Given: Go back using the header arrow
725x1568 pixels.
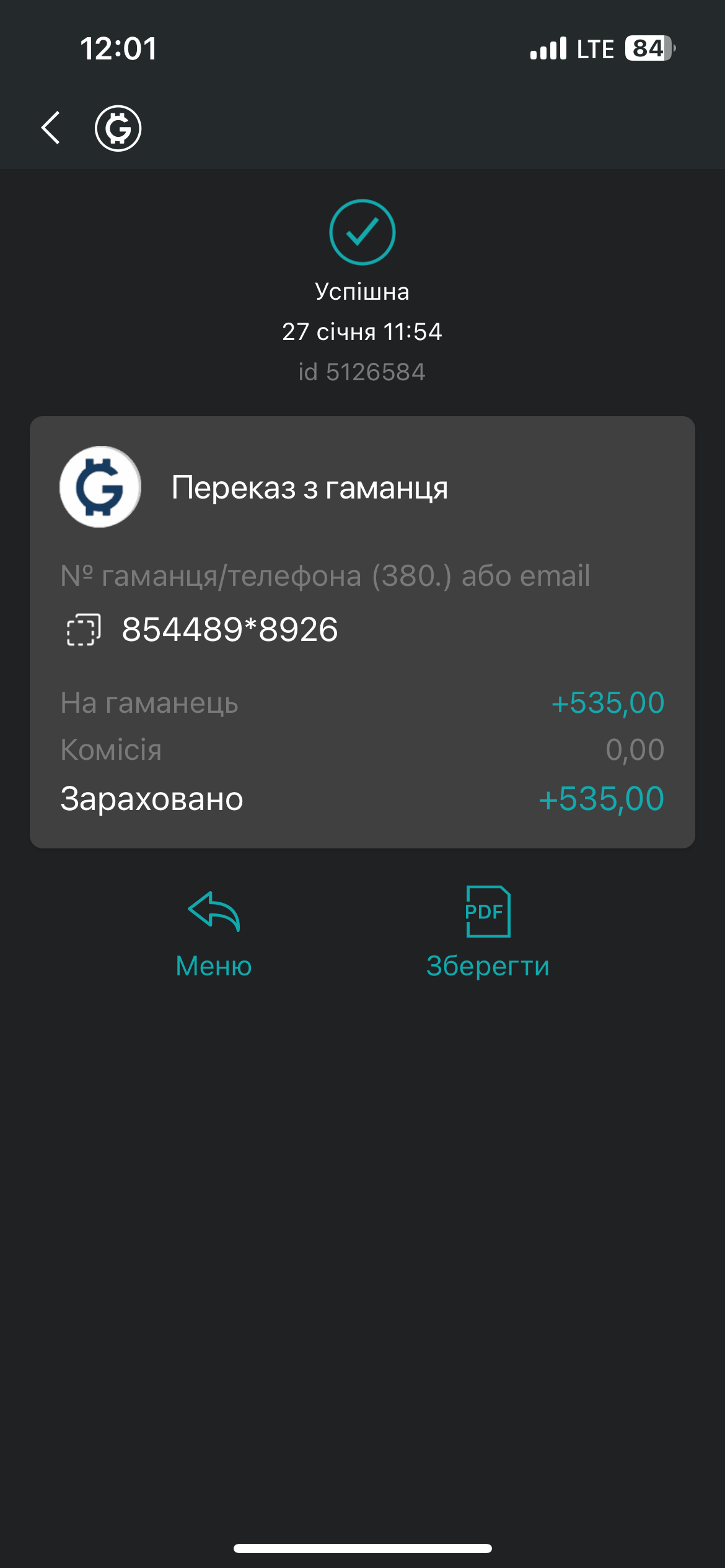Looking at the screenshot, I should point(51,128).
